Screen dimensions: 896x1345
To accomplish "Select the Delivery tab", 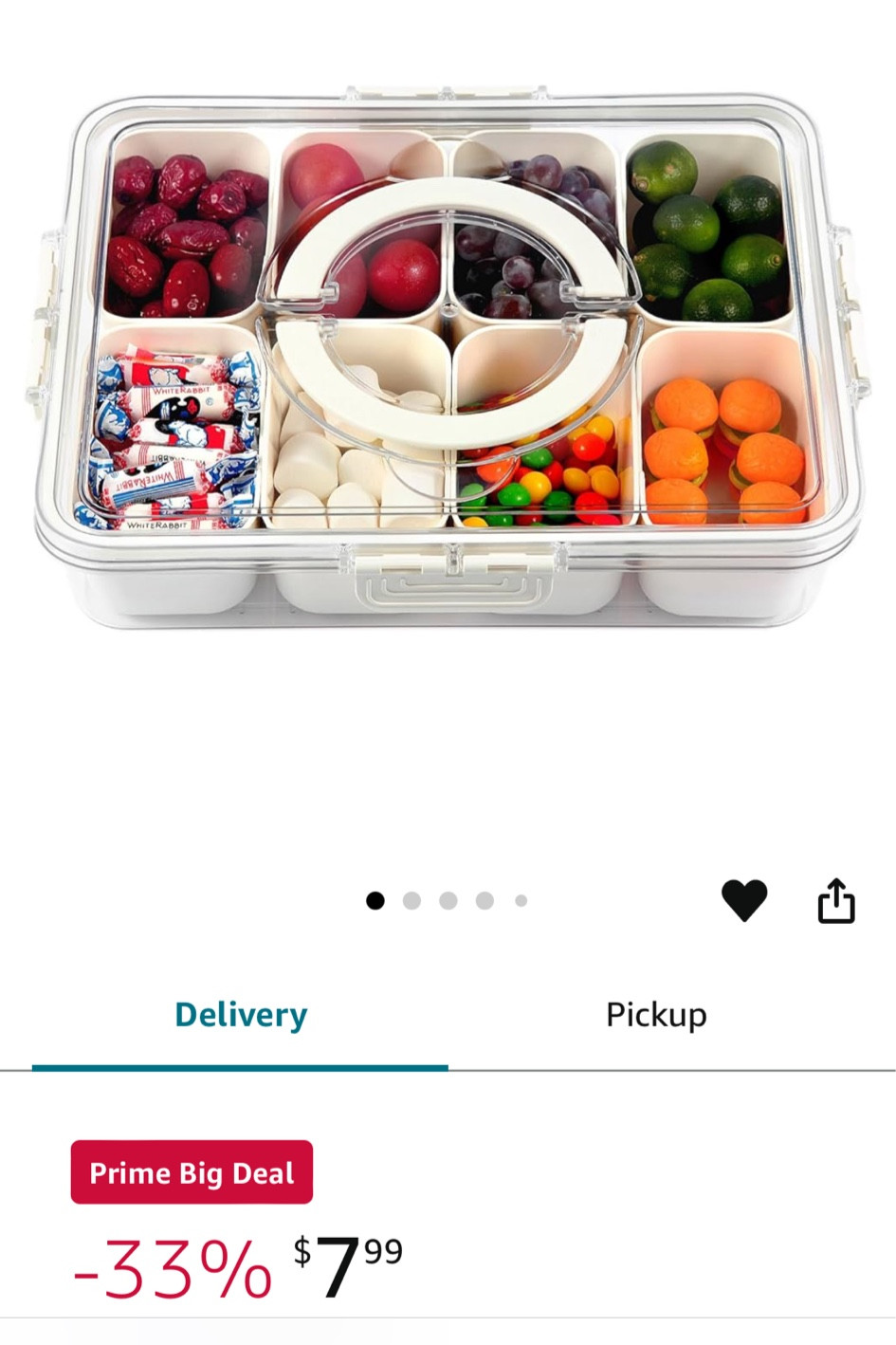I will (x=240, y=1014).
